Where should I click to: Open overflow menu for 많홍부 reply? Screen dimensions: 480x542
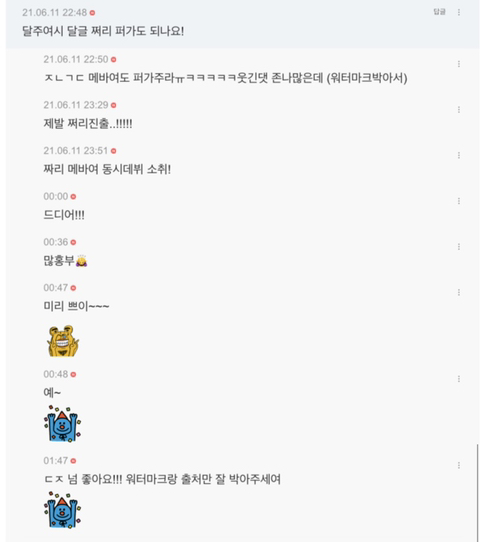(459, 247)
